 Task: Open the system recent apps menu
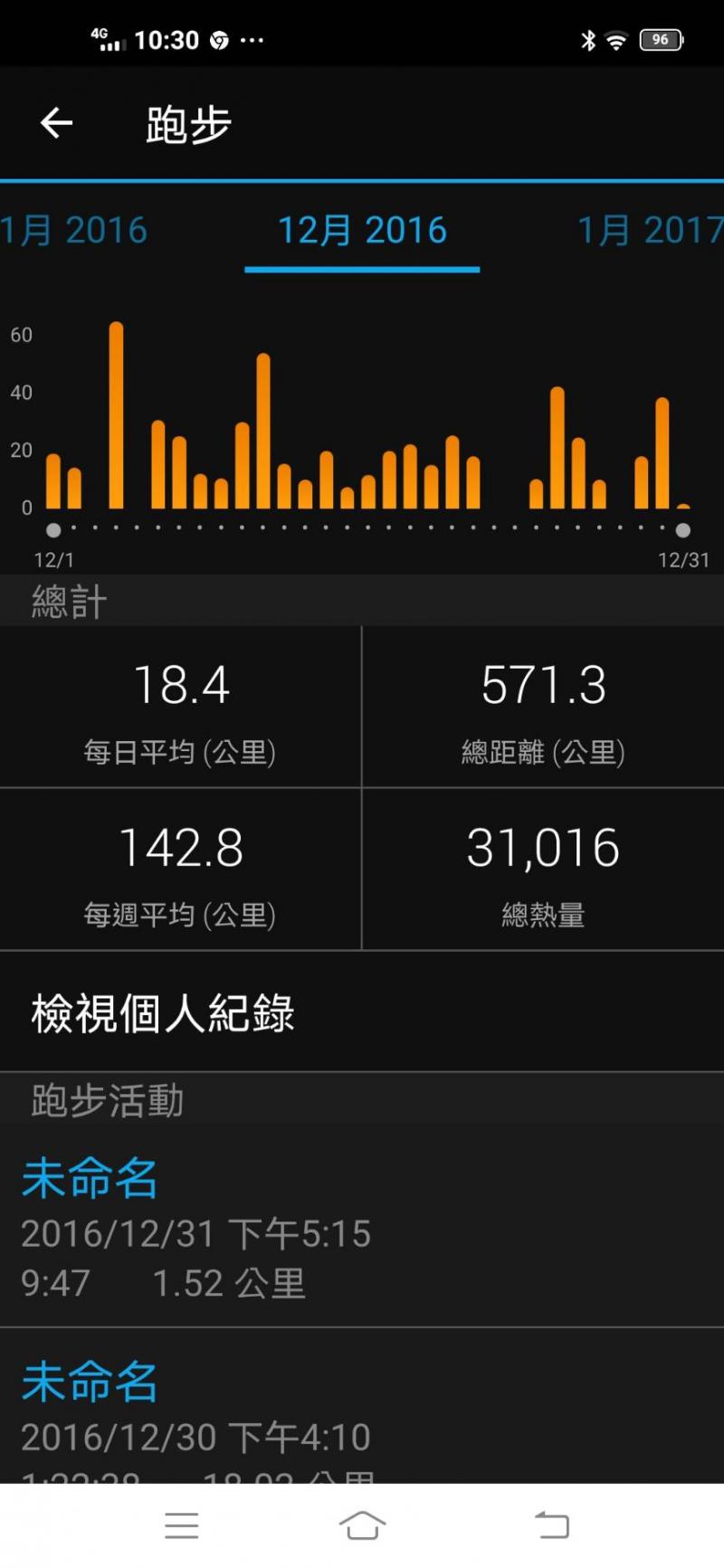pos(182,1525)
